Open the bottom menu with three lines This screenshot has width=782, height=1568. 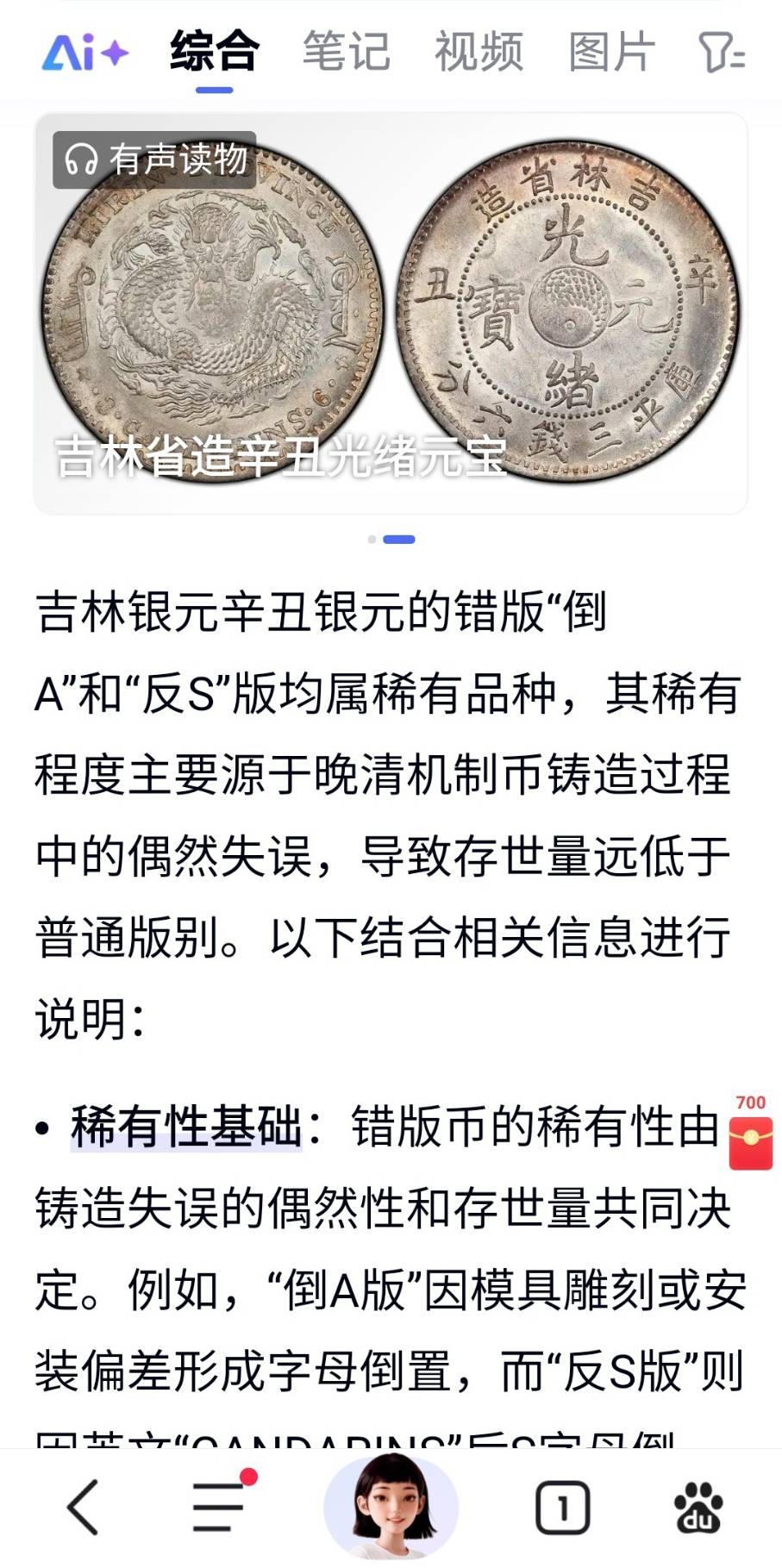[219, 1505]
